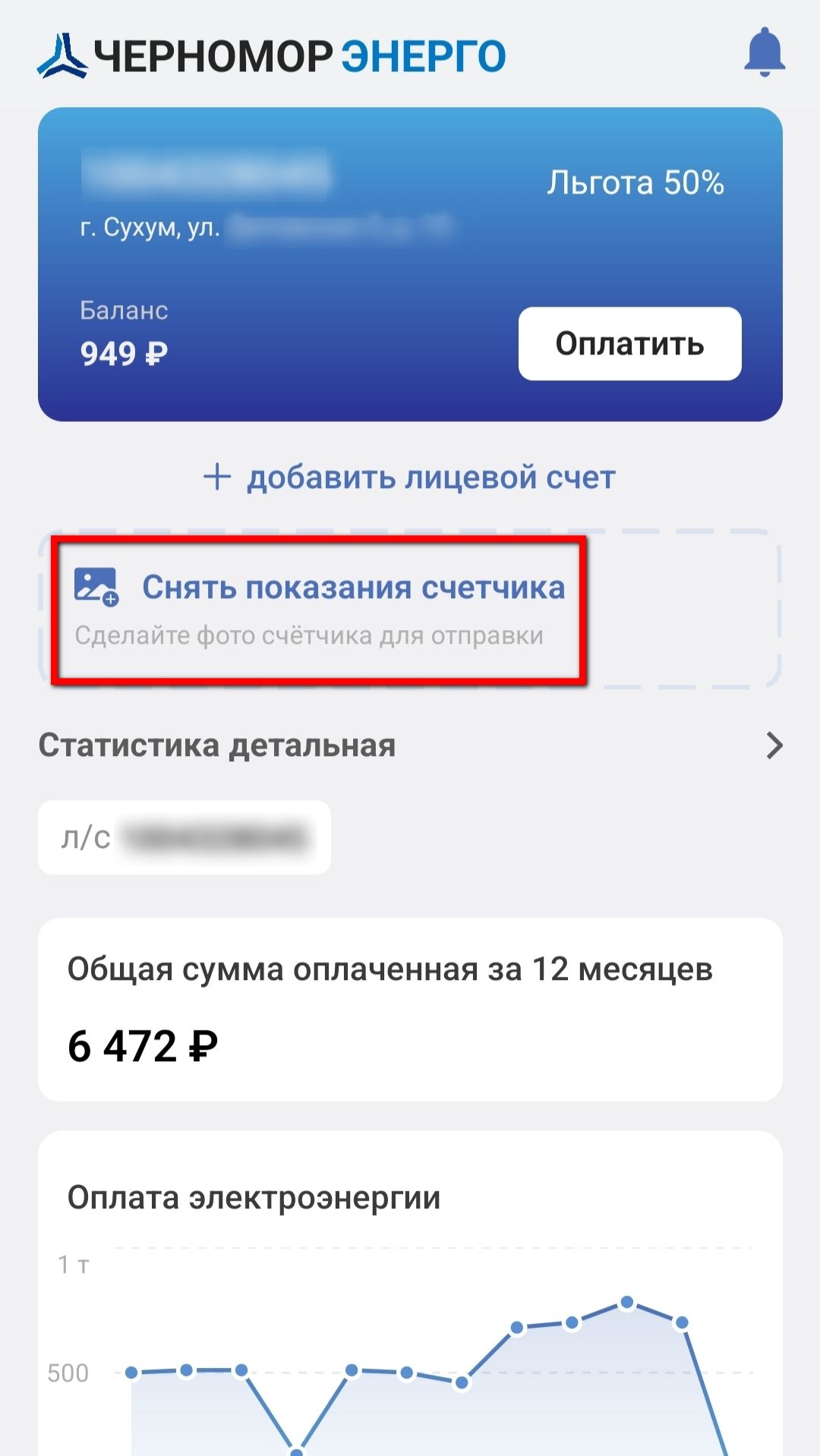
Task: Select the л/с account chip
Action: [184, 837]
